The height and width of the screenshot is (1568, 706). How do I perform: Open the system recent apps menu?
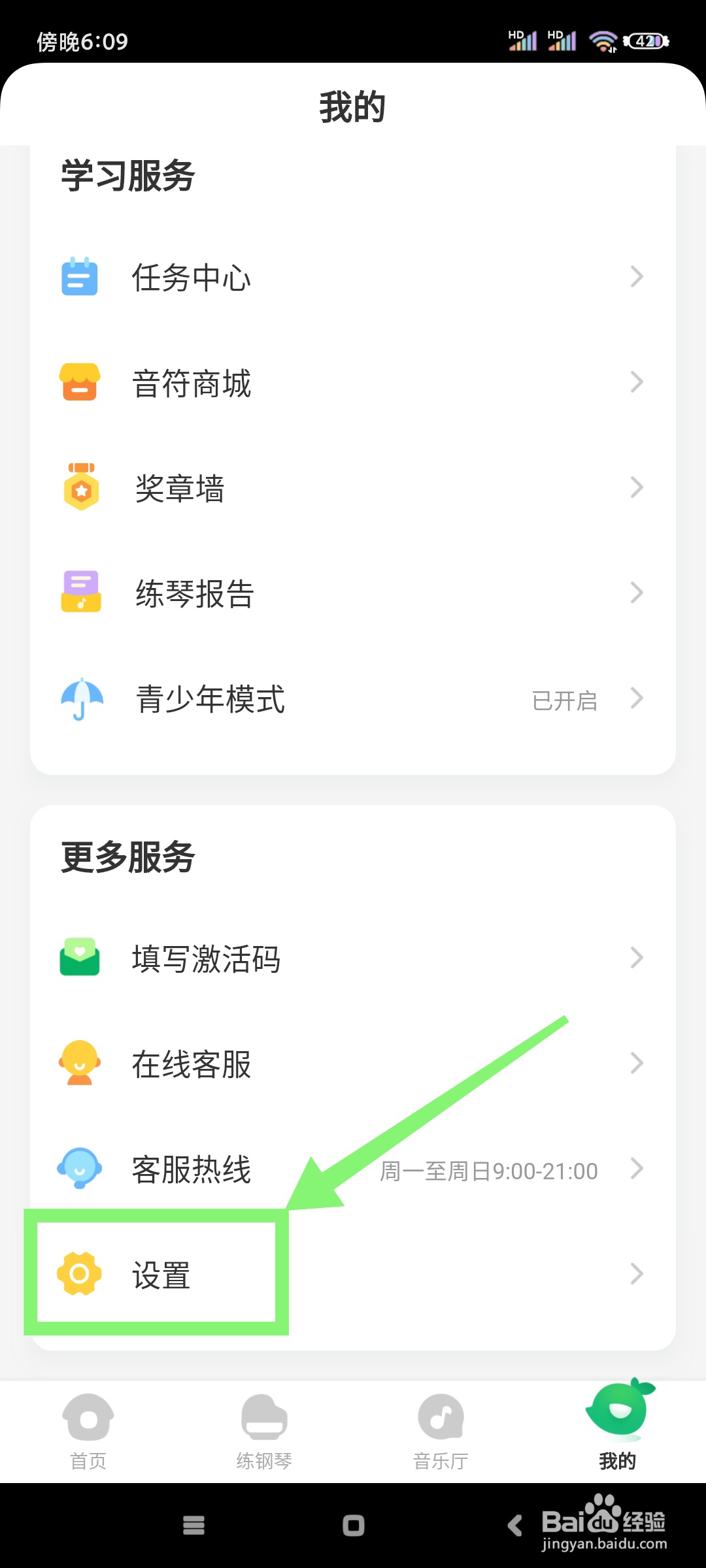pos(193,1526)
